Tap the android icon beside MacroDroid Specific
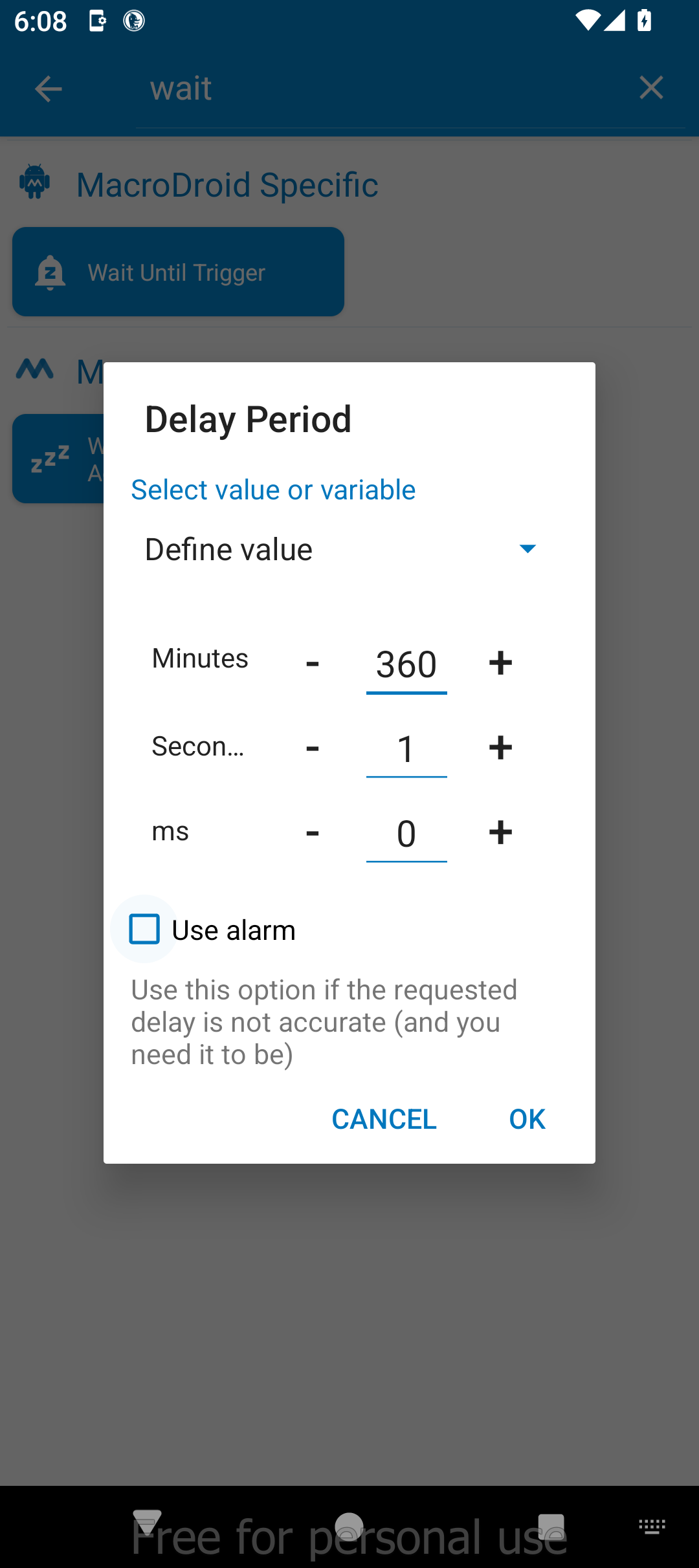 [x=35, y=183]
